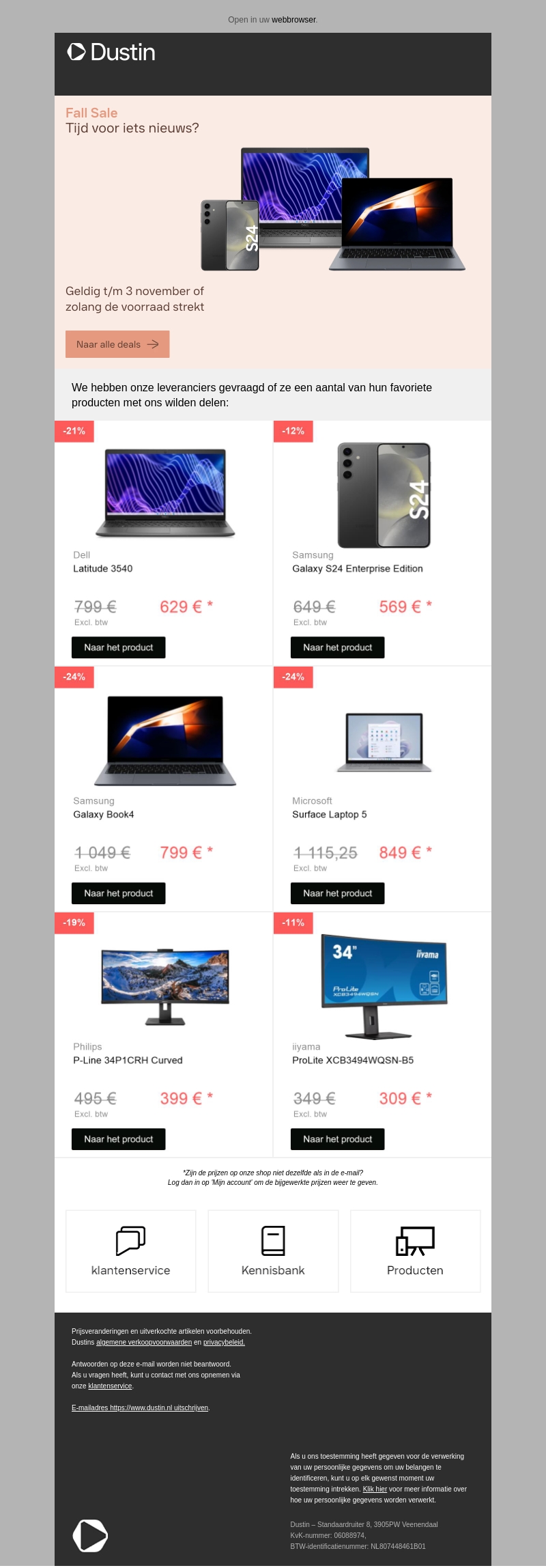This screenshot has width=546, height=1568.
Task: Open product page for Dell Latitude 3540
Action: tap(119, 647)
